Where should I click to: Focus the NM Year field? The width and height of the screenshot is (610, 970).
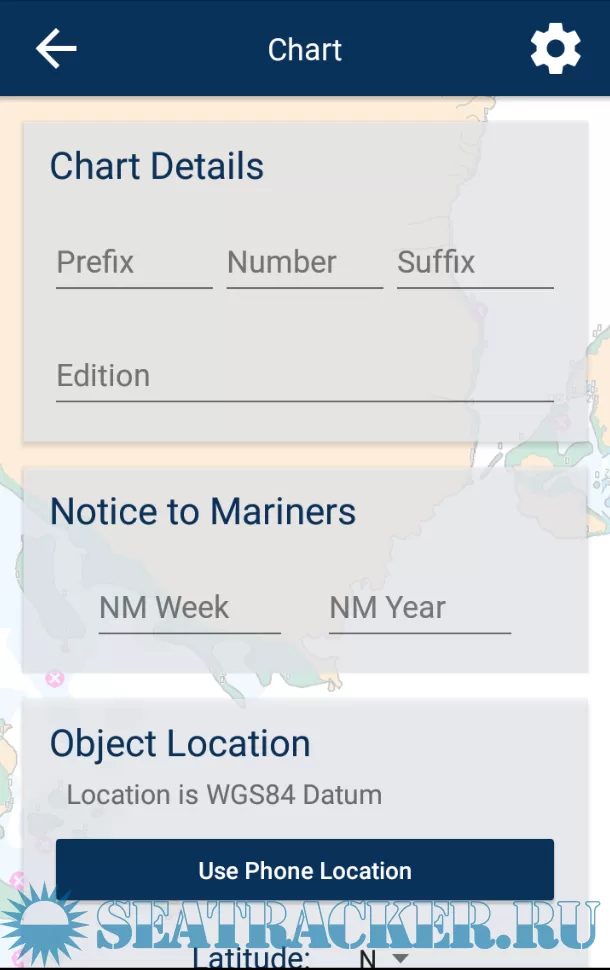click(x=419, y=608)
